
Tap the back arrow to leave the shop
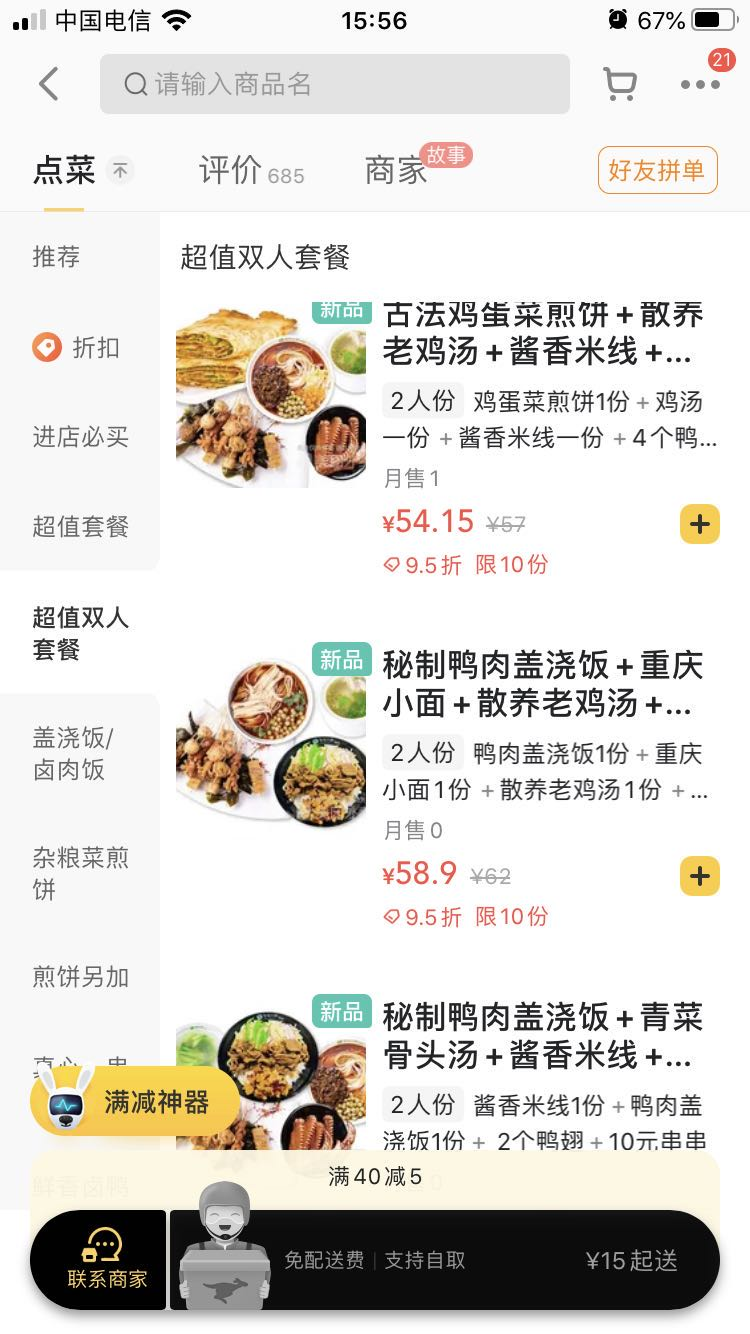(49, 84)
